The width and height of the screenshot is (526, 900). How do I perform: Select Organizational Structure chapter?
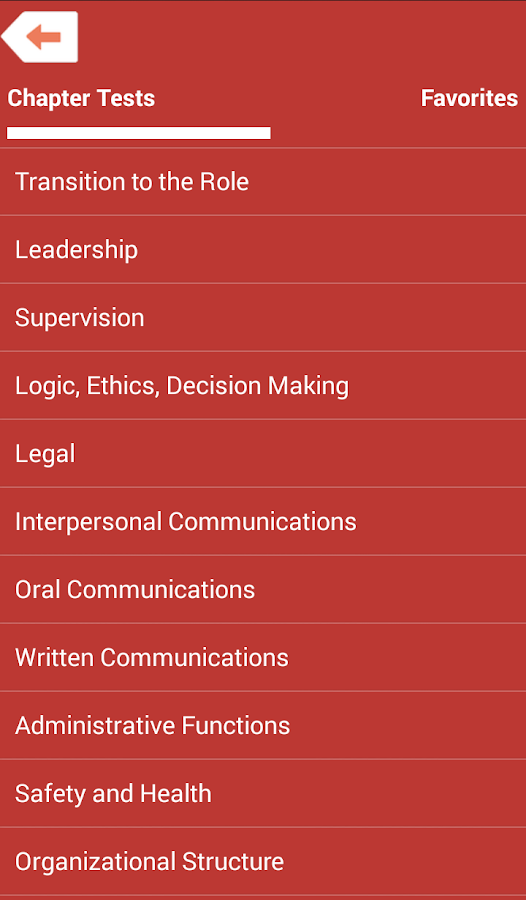tap(263, 861)
